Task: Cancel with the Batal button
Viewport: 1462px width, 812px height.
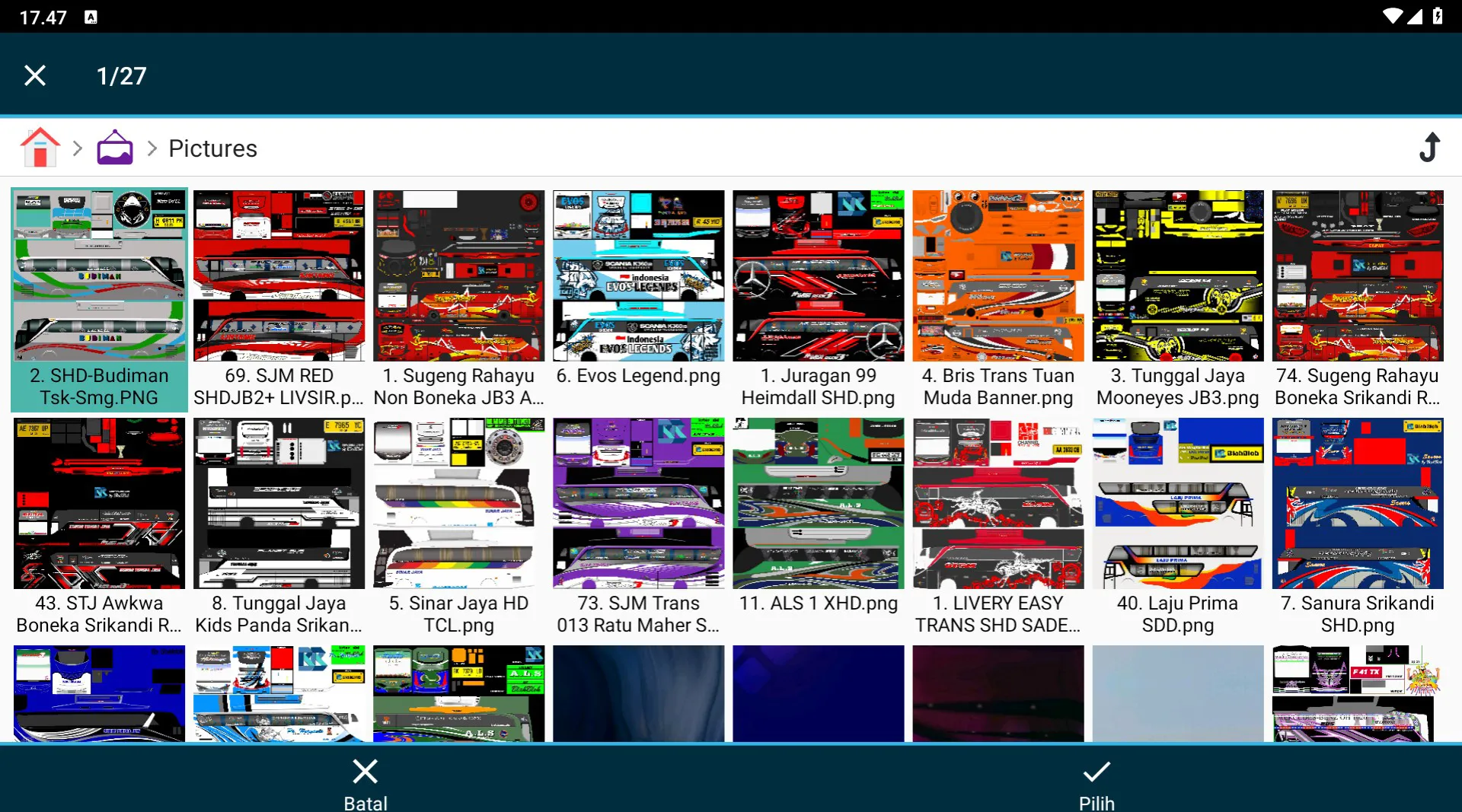Action: tap(365, 784)
